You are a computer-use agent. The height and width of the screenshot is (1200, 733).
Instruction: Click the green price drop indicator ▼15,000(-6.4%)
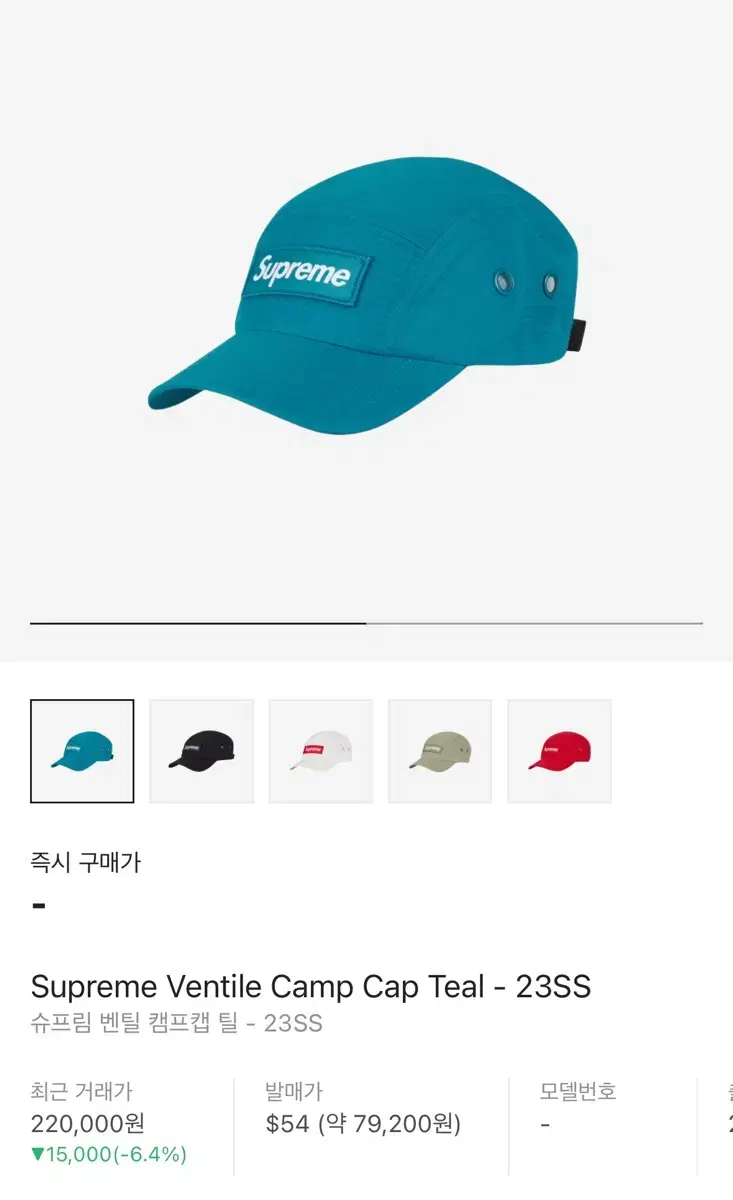click(103, 1153)
